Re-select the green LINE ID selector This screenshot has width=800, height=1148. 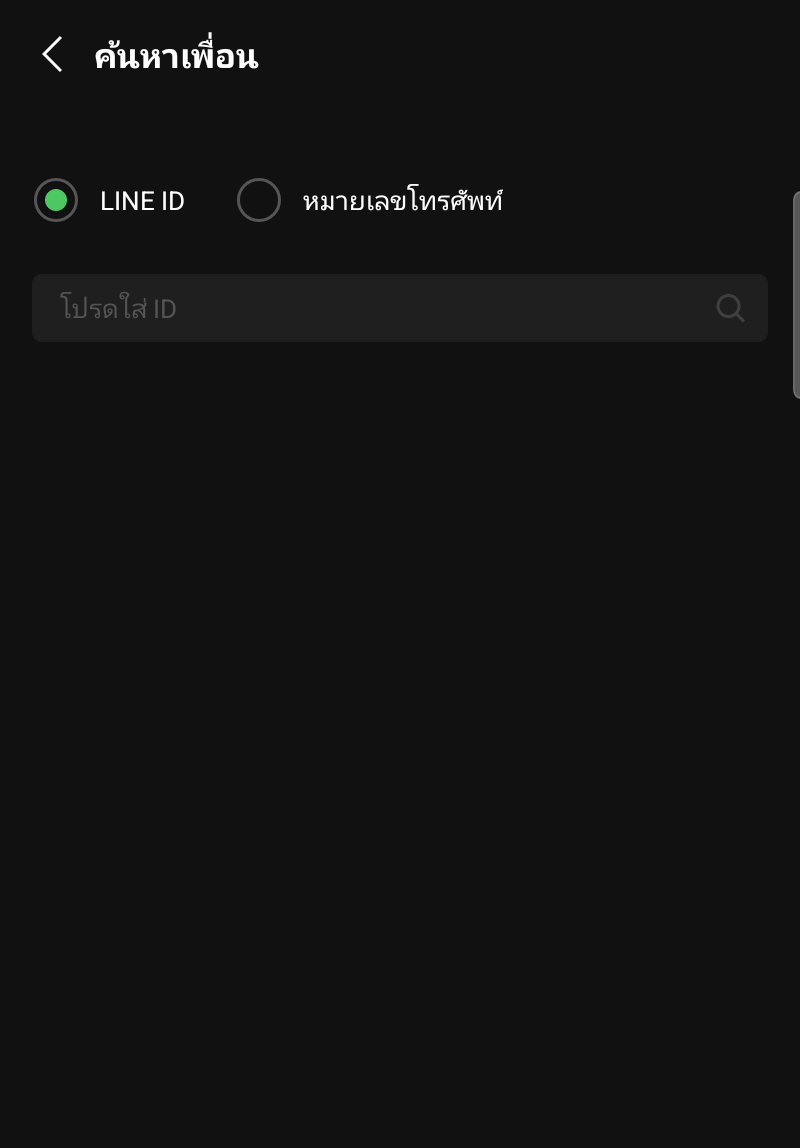(x=56, y=200)
